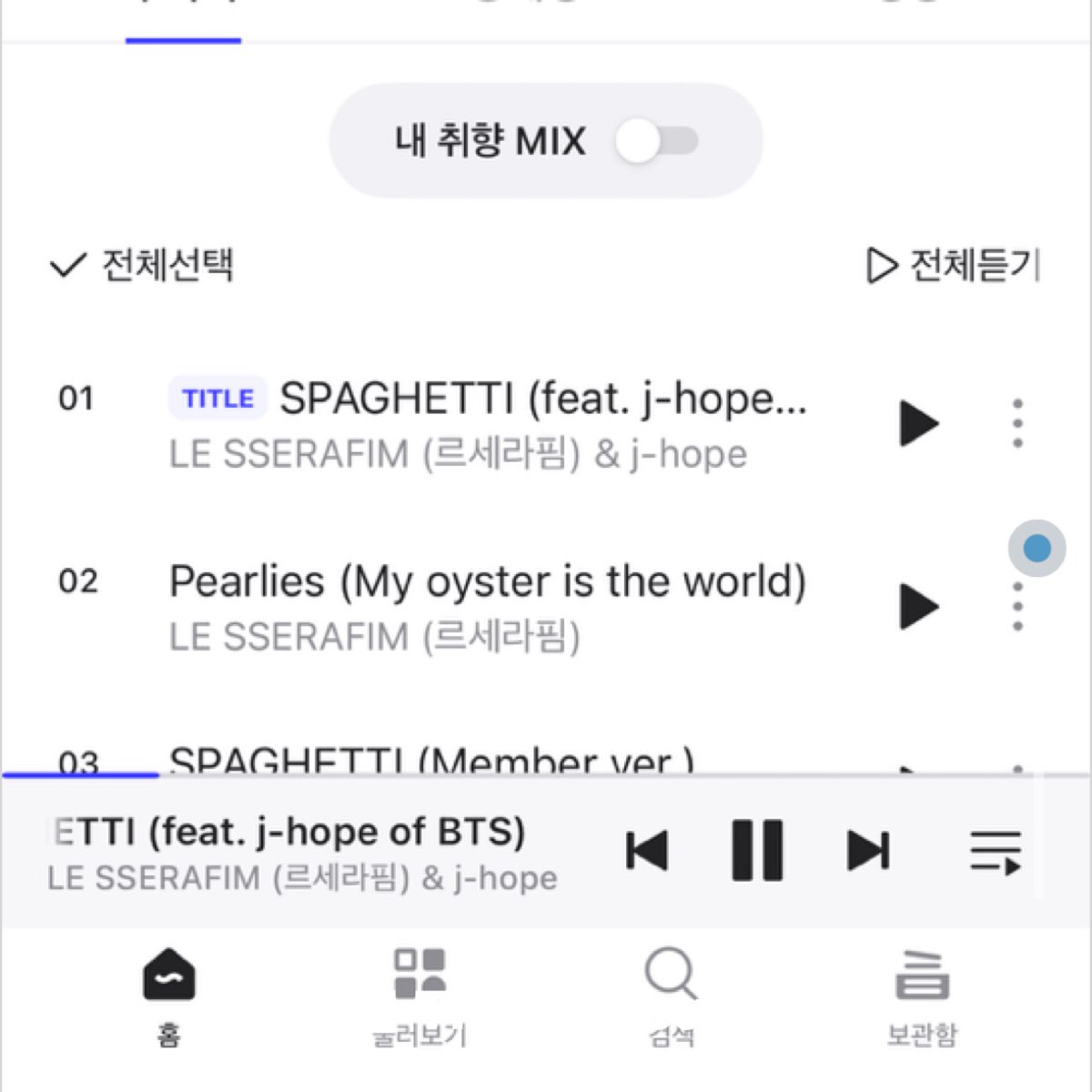This screenshot has width=1092, height=1092.
Task: Play SPAGHETTI (feat. j-hope) track 01
Action: 918,423
